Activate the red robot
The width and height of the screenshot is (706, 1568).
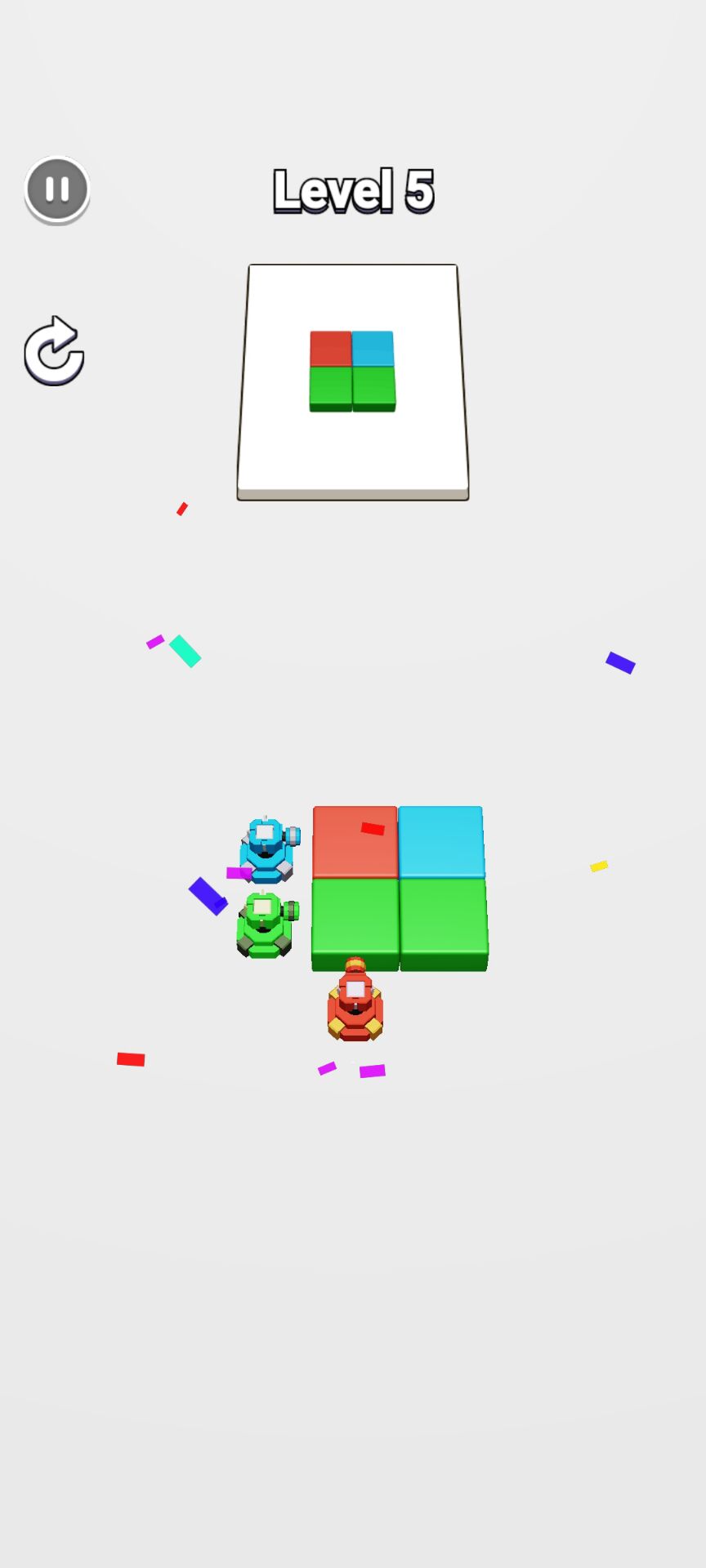coord(355,1003)
